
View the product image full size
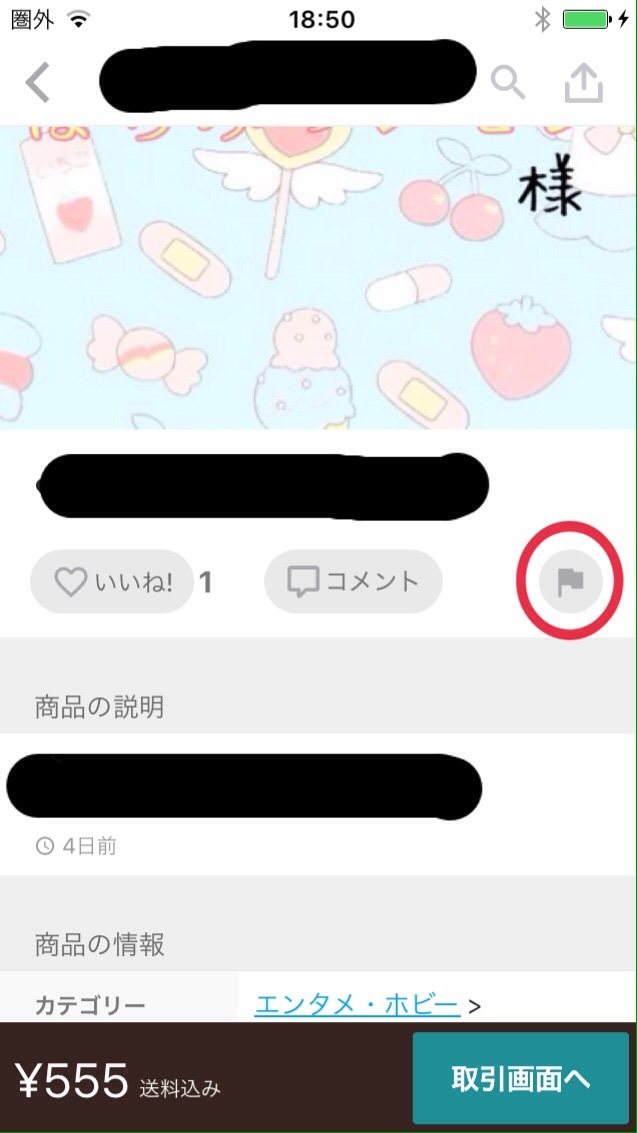click(318, 278)
